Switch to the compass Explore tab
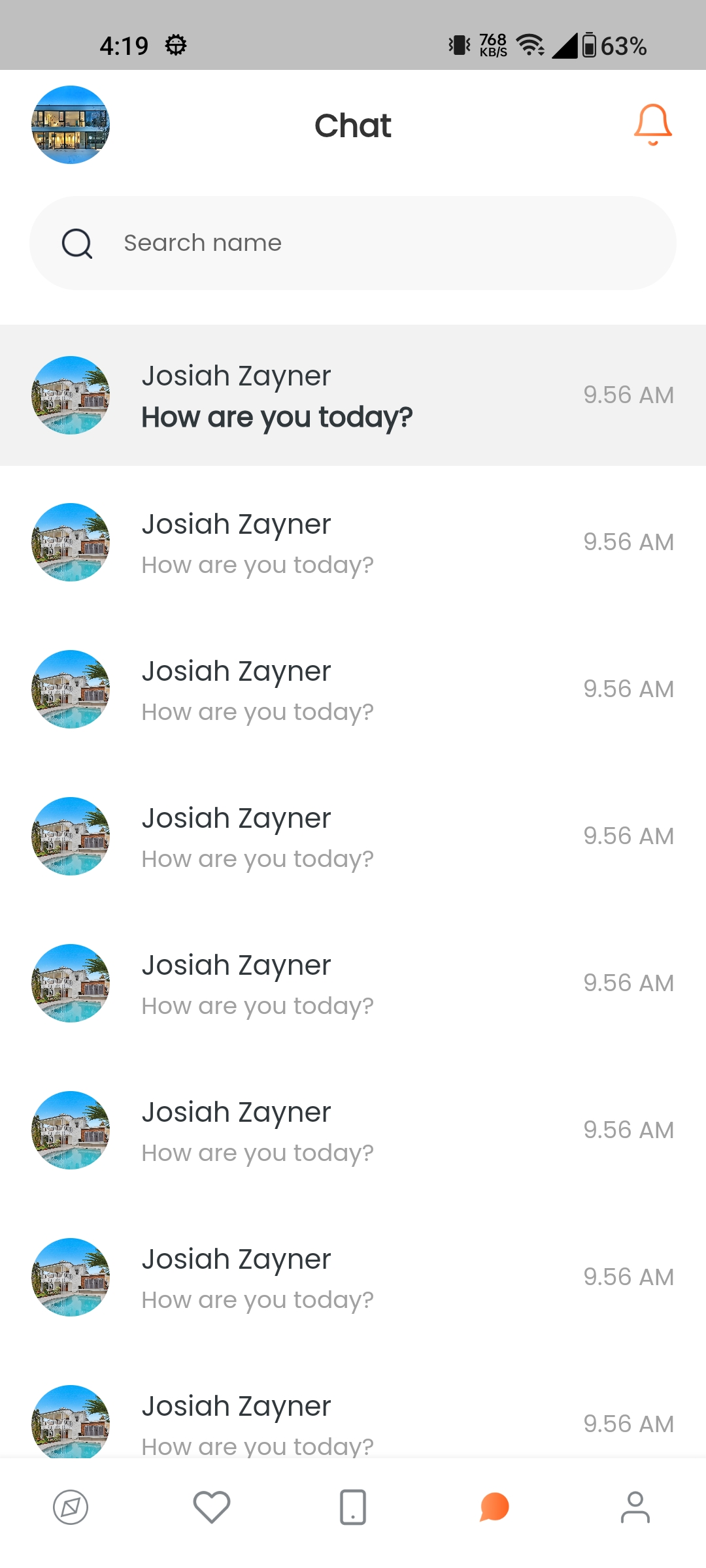 (x=71, y=1507)
